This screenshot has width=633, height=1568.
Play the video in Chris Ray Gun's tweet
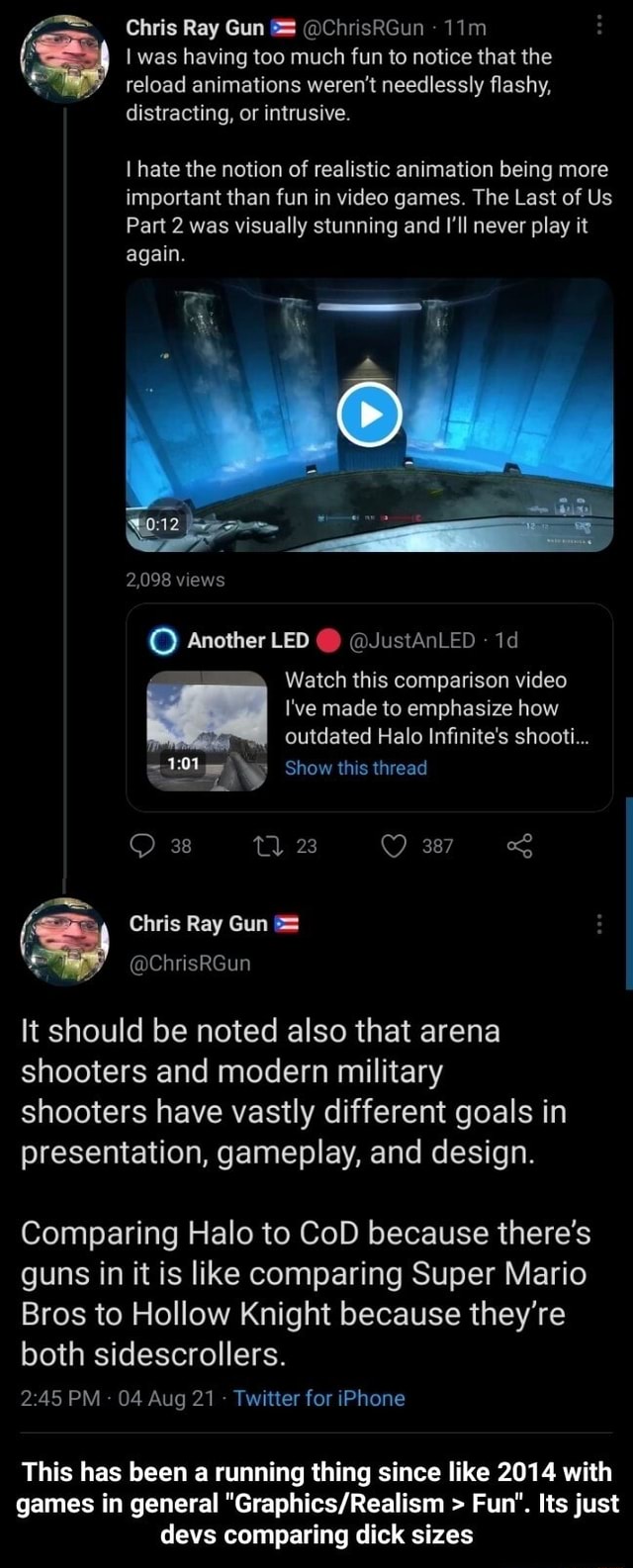(x=370, y=415)
